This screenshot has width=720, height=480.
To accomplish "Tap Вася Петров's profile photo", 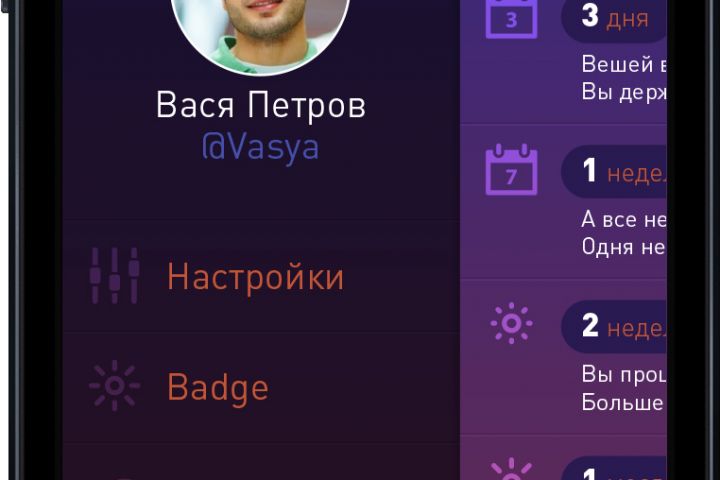I will coord(260,28).
